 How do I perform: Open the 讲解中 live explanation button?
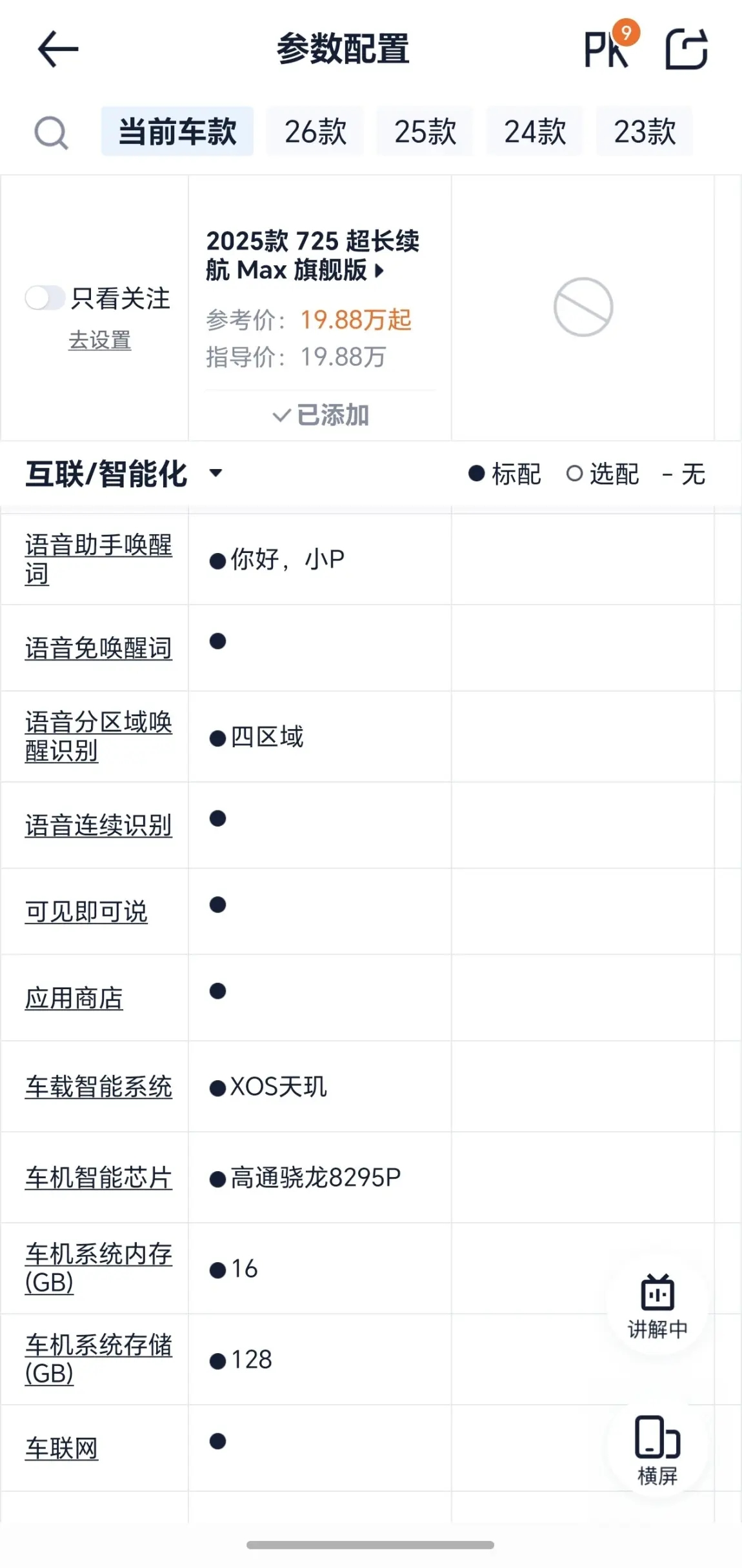click(657, 1305)
